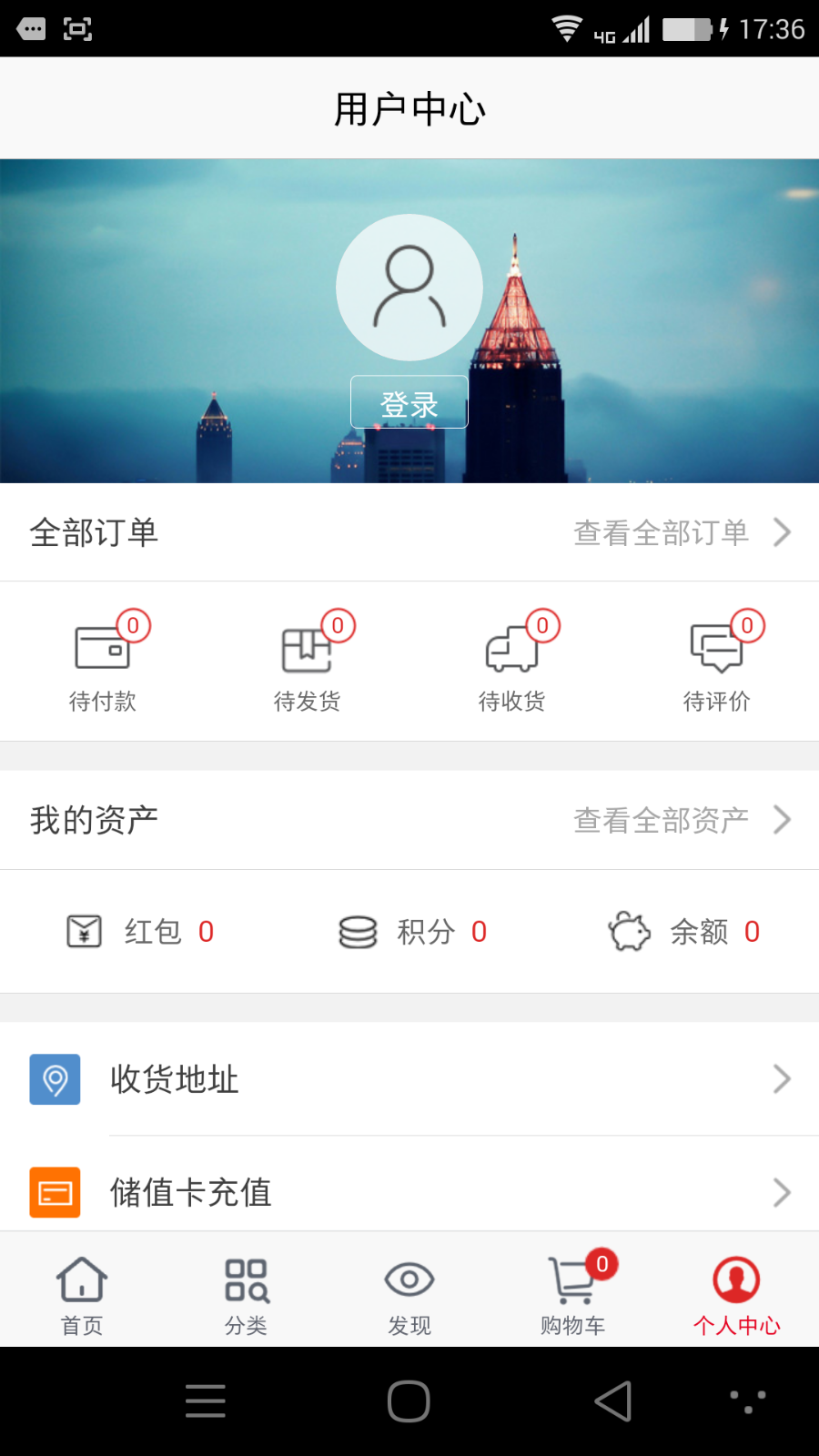
Task: Click the 储值卡充值 orange card icon
Action: coord(55,1192)
